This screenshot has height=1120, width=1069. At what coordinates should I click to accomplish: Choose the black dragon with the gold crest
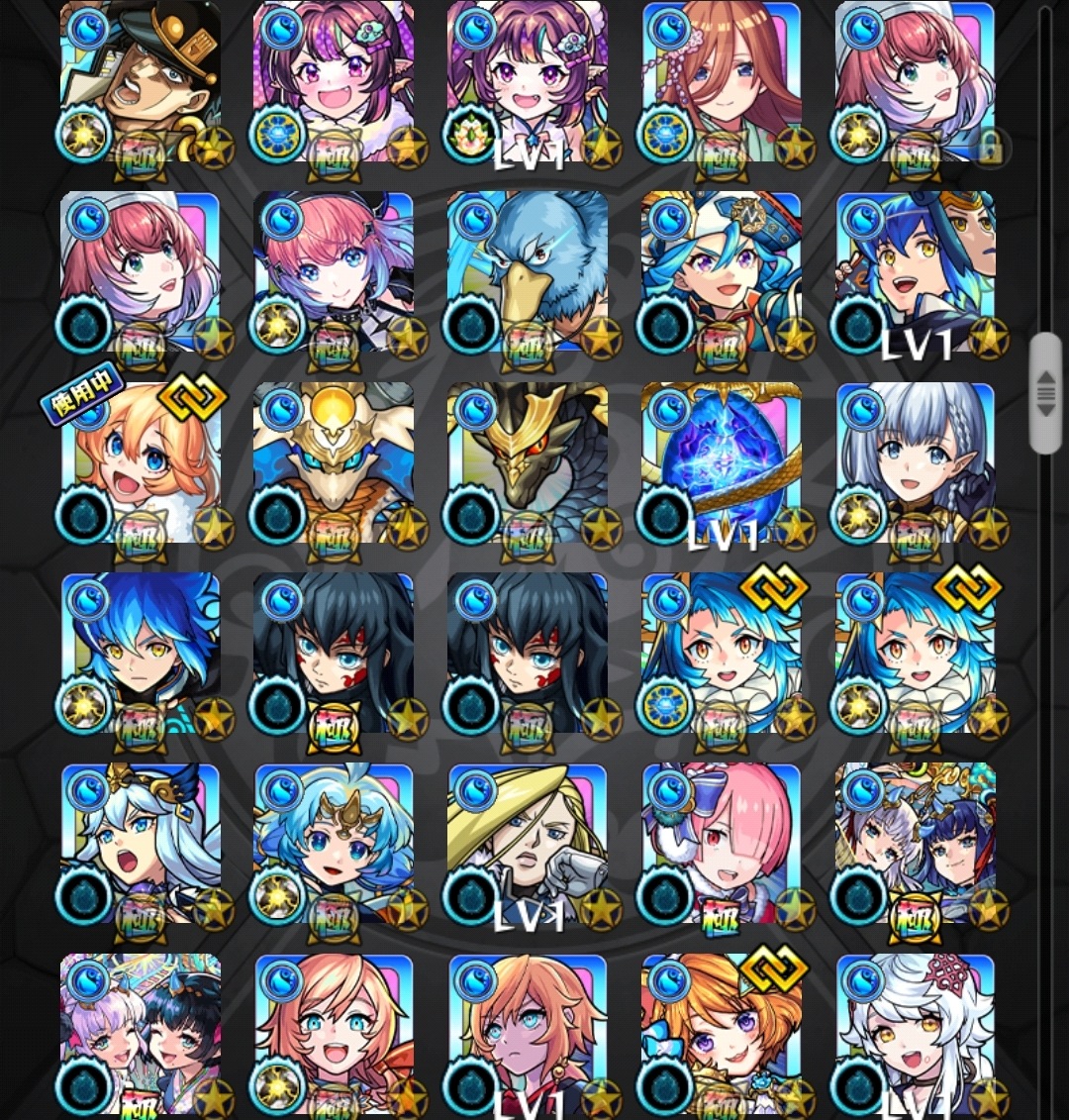pyautogui.click(x=529, y=463)
